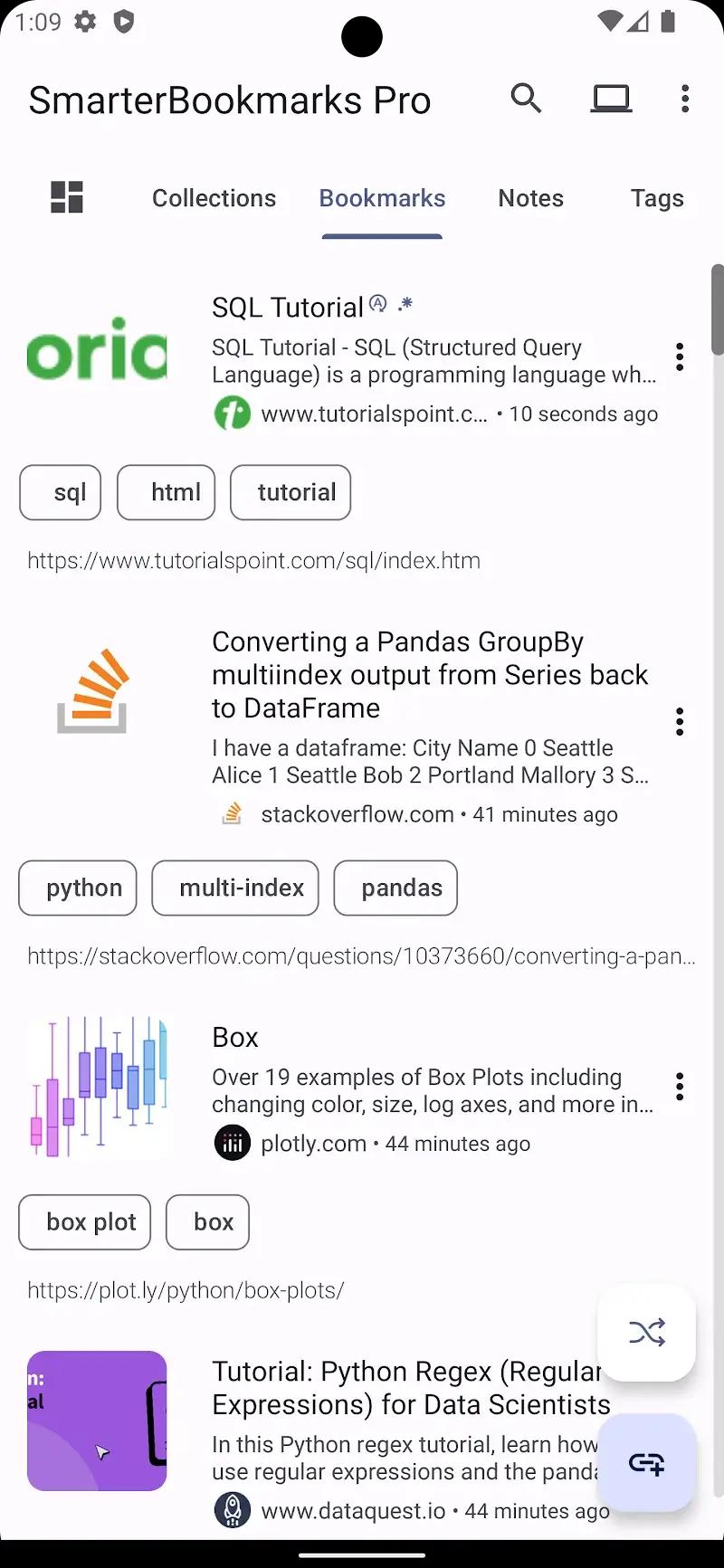Image resolution: width=724 pixels, height=1568 pixels.
Task: Shuffle to a random bookmark
Action: pyautogui.click(x=646, y=1334)
